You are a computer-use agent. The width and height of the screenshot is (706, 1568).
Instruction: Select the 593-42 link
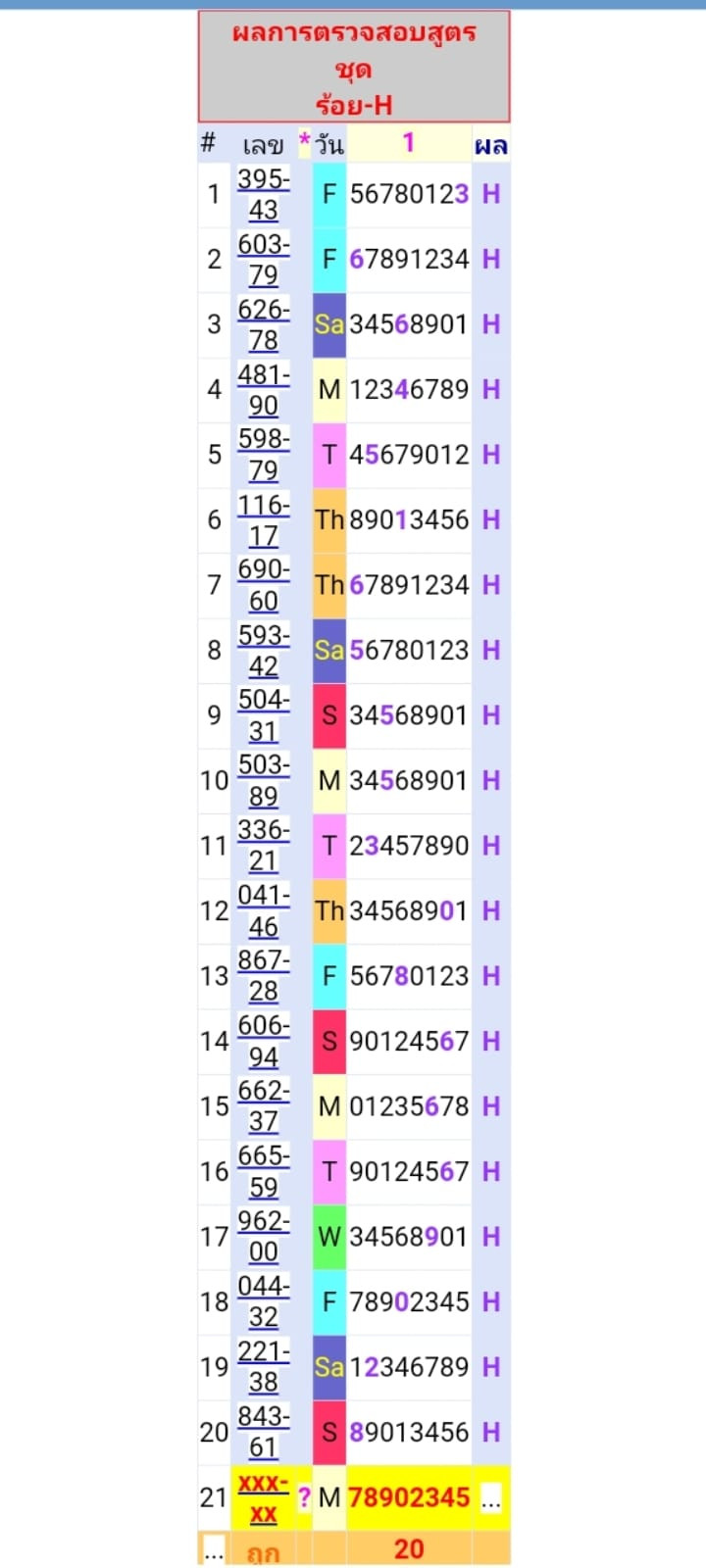pyautogui.click(x=263, y=650)
